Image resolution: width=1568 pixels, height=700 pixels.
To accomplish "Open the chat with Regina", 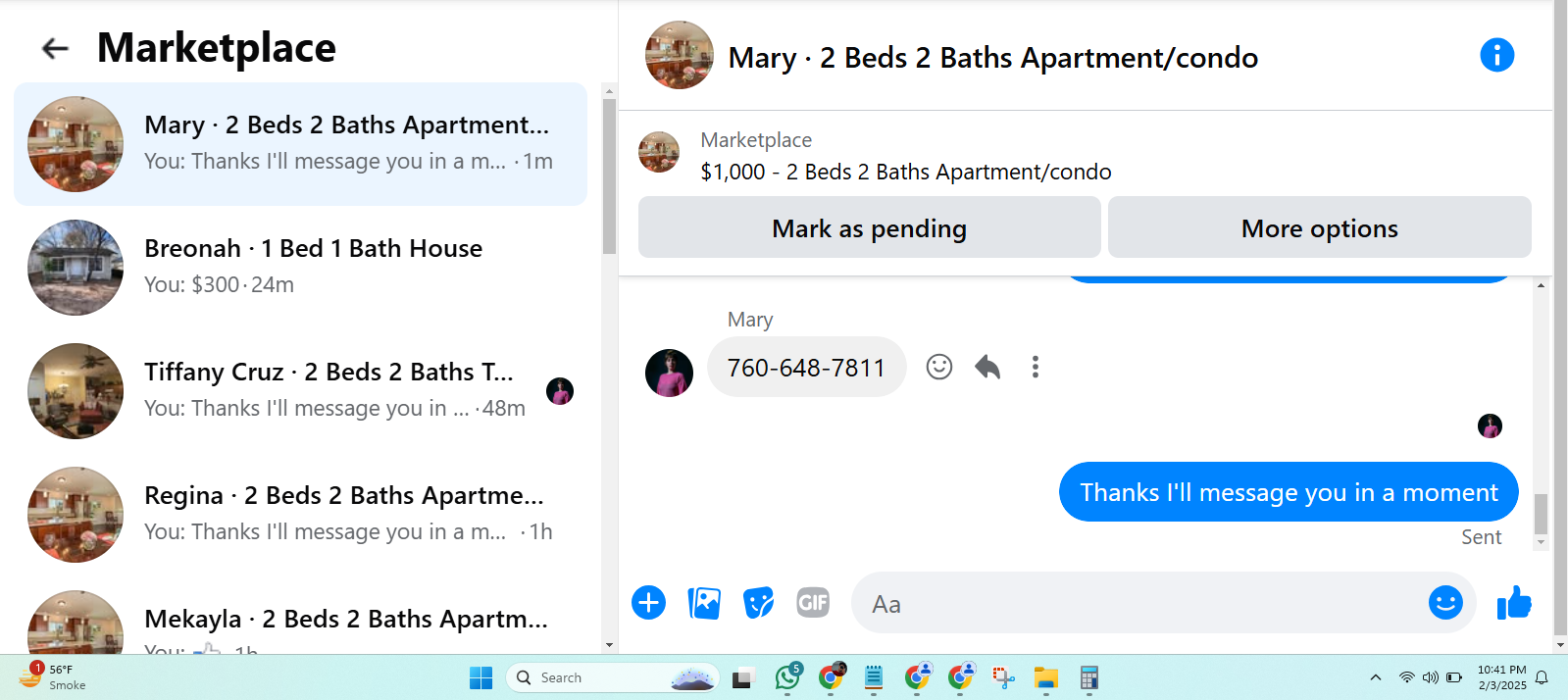I will 300,514.
